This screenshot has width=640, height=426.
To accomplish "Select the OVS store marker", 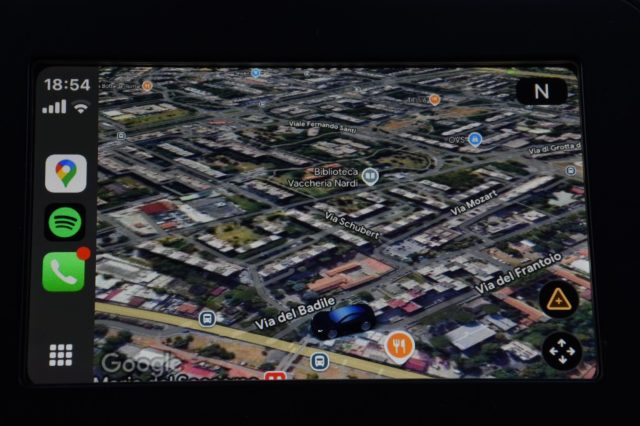I will coord(475,139).
